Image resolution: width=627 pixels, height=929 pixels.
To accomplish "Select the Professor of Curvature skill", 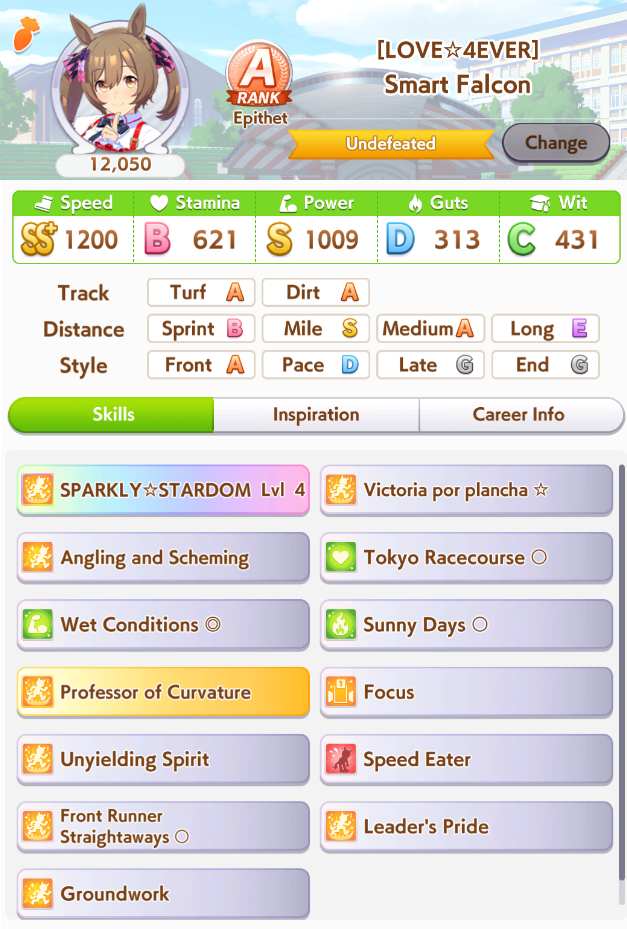I will pos(163,692).
